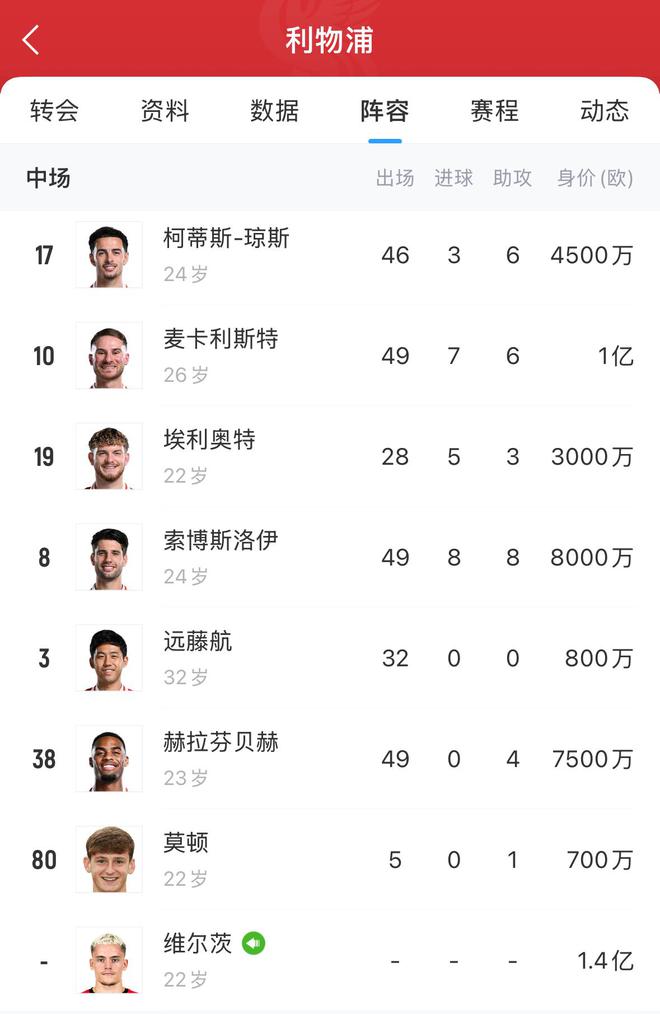Go back using the top arrow
The width and height of the screenshot is (660, 1014).
(x=31, y=40)
